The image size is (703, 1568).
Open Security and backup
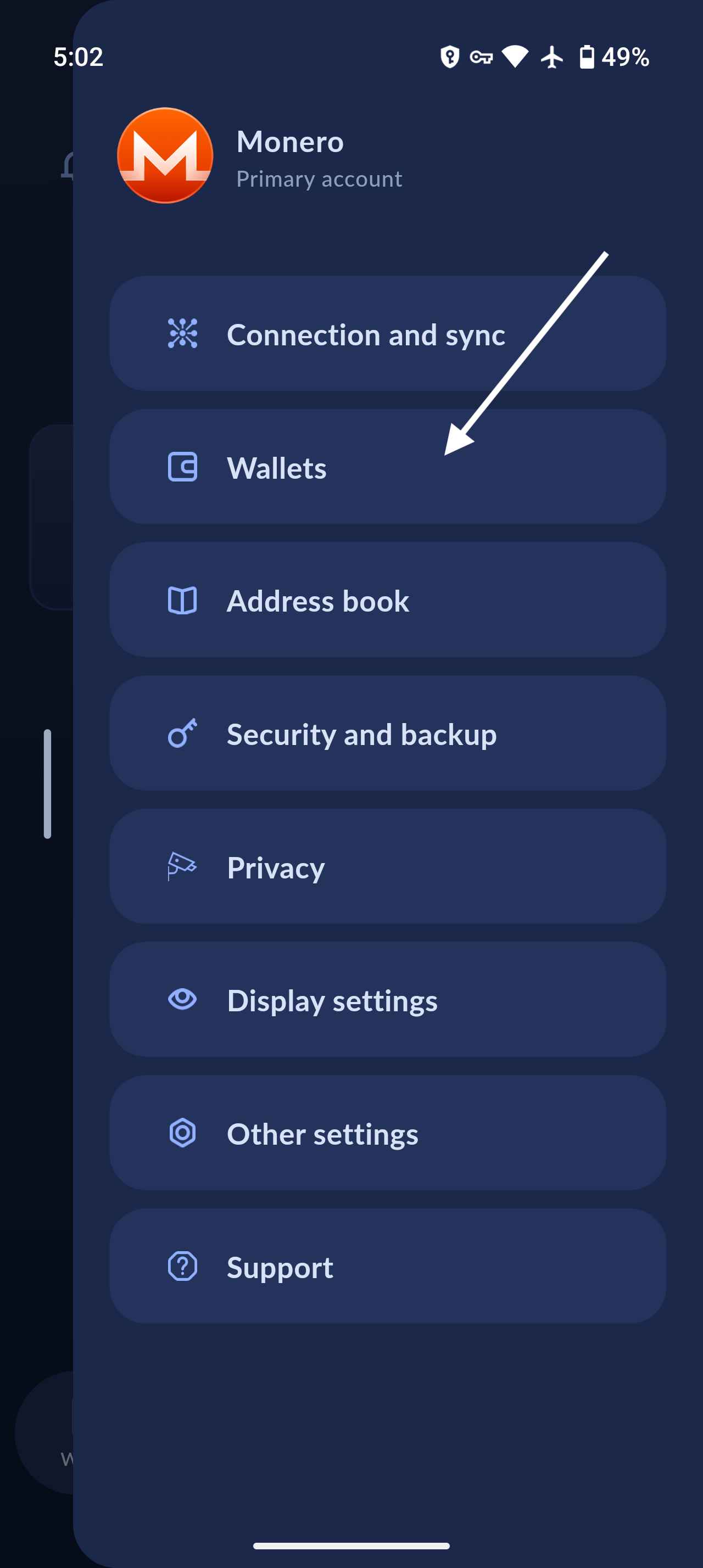coord(387,733)
